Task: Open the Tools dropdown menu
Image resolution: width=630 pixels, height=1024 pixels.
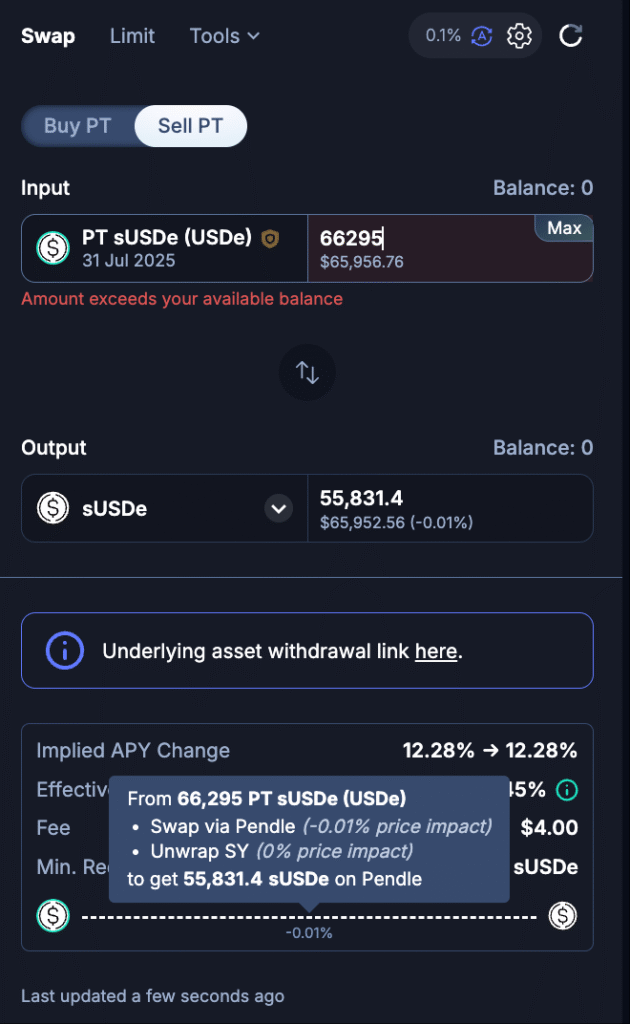Action: 224,36
